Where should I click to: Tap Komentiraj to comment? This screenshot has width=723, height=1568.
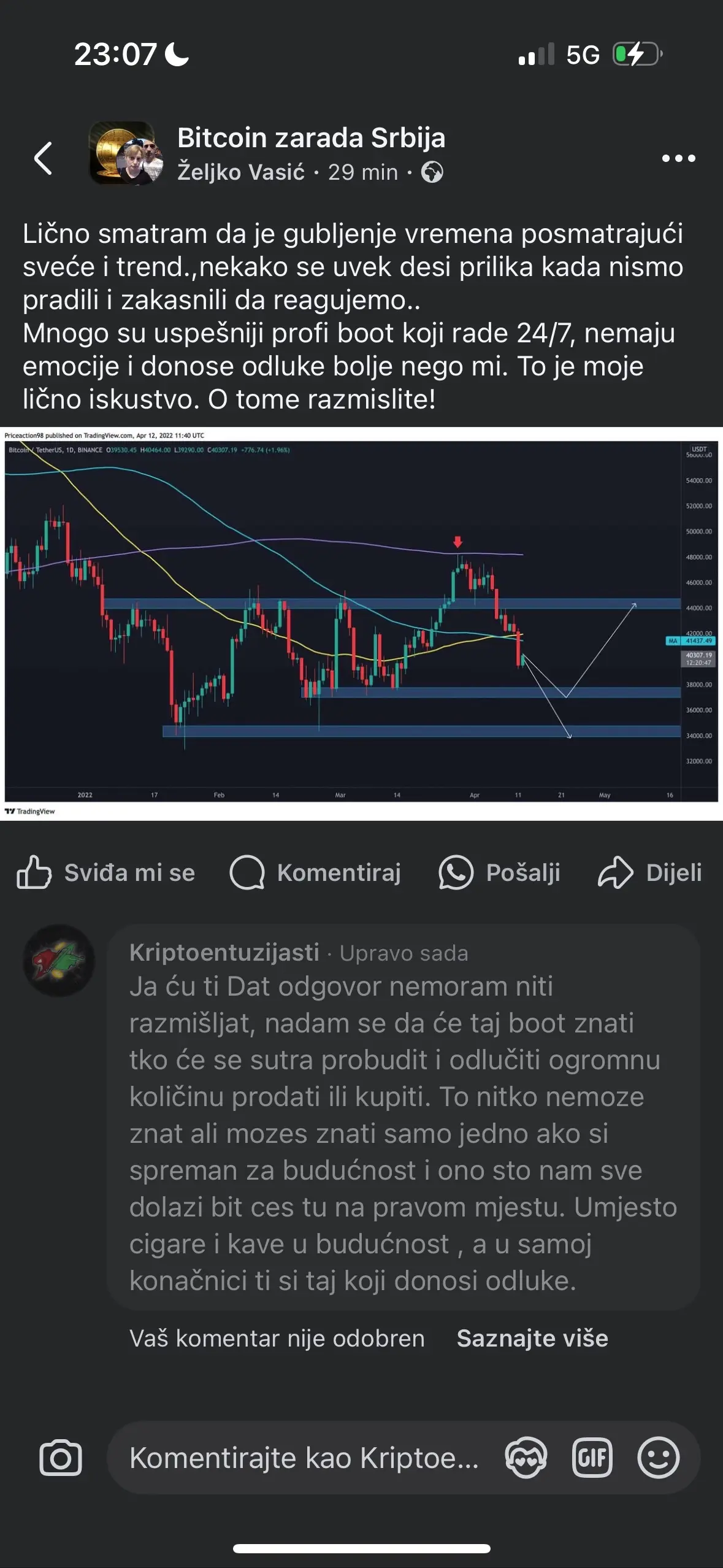point(316,872)
